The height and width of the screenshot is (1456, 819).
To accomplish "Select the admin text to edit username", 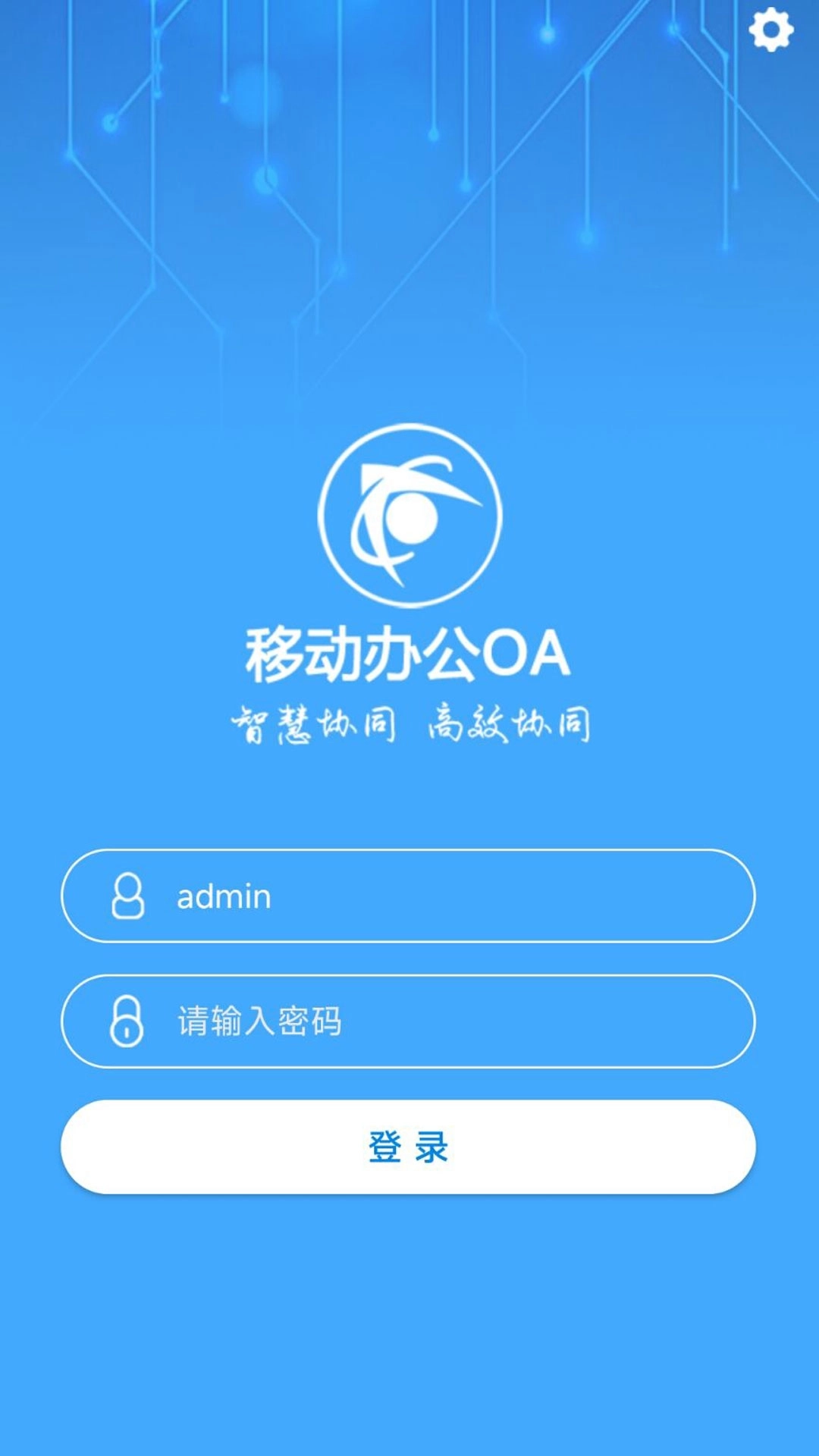I will point(222,897).
